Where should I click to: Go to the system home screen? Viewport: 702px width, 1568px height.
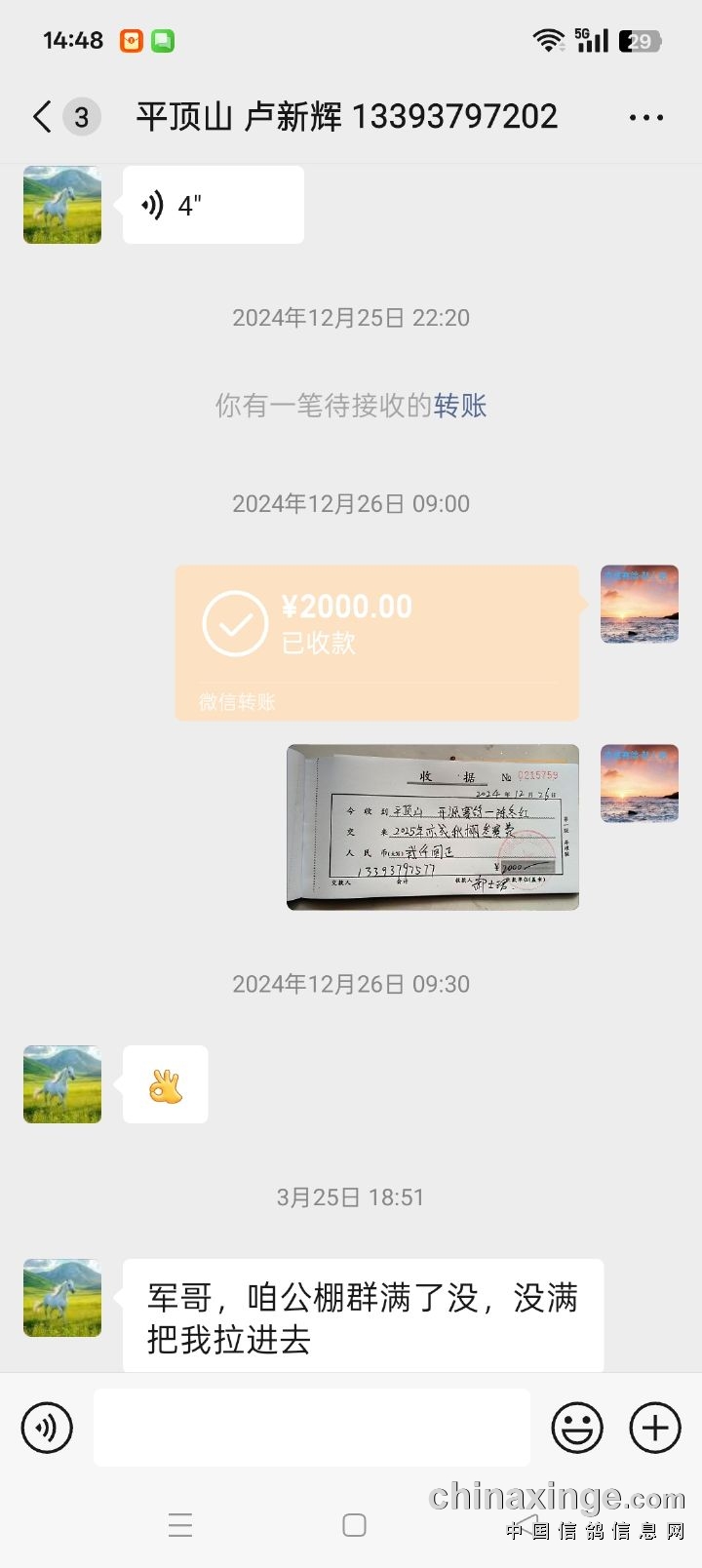point(354,1525)
